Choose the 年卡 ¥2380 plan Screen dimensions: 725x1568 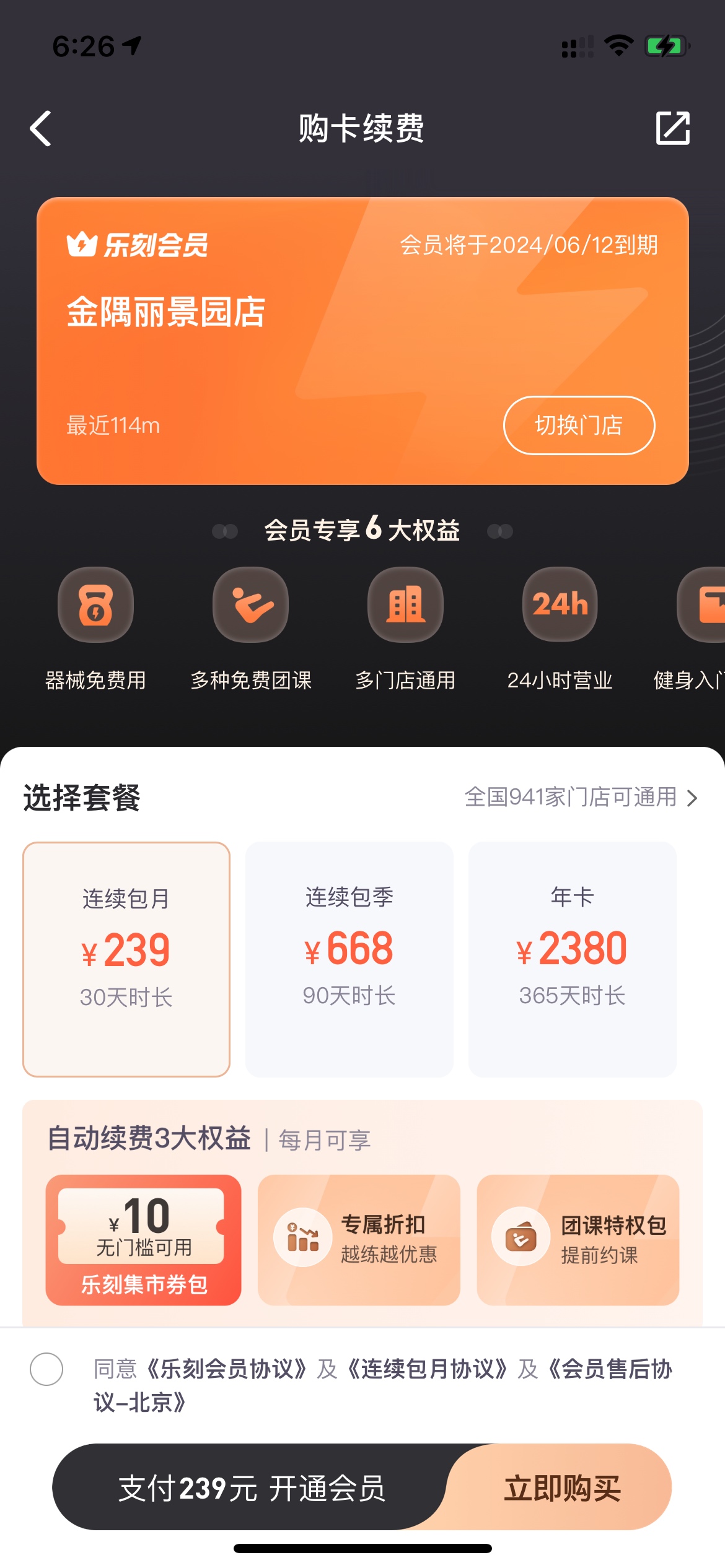[x=572, y=959]
